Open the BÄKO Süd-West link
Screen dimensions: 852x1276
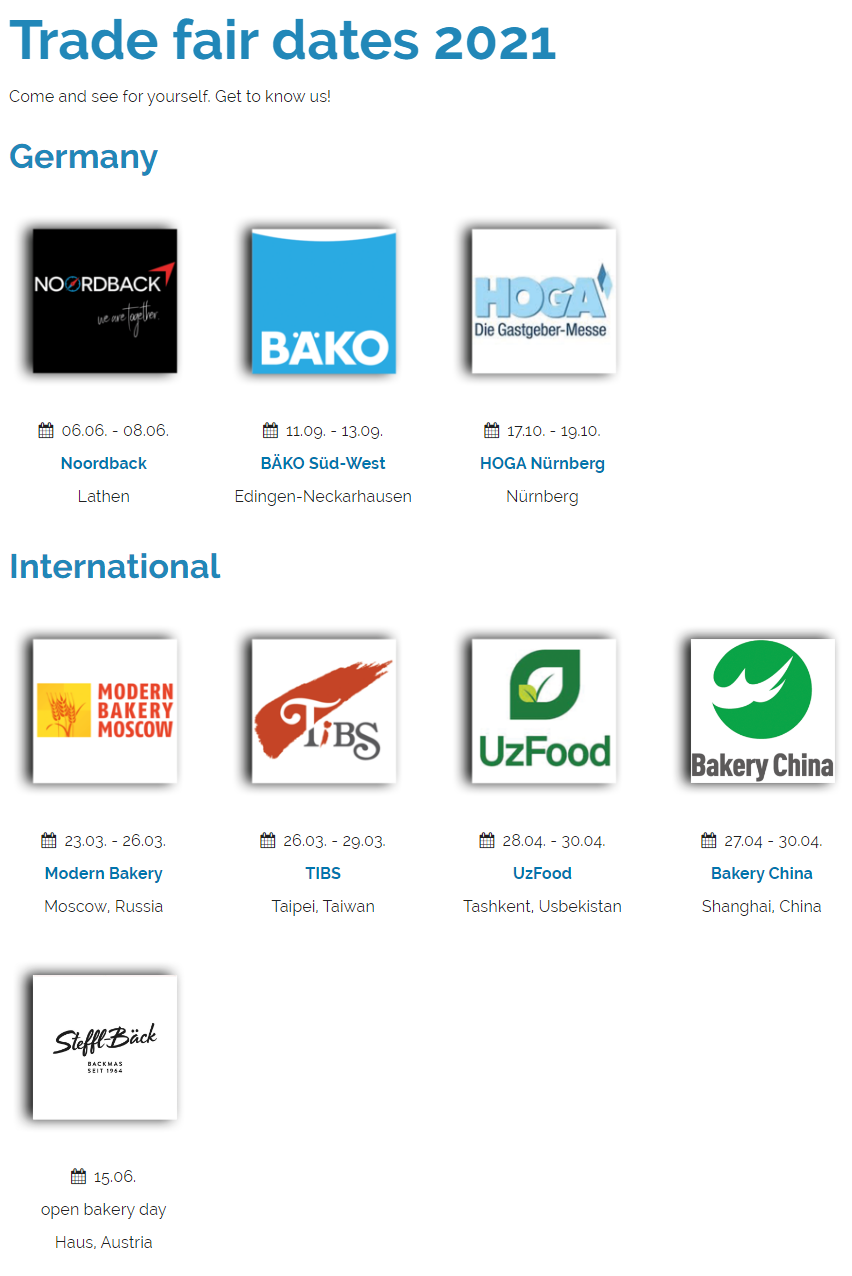click(323, 463)
